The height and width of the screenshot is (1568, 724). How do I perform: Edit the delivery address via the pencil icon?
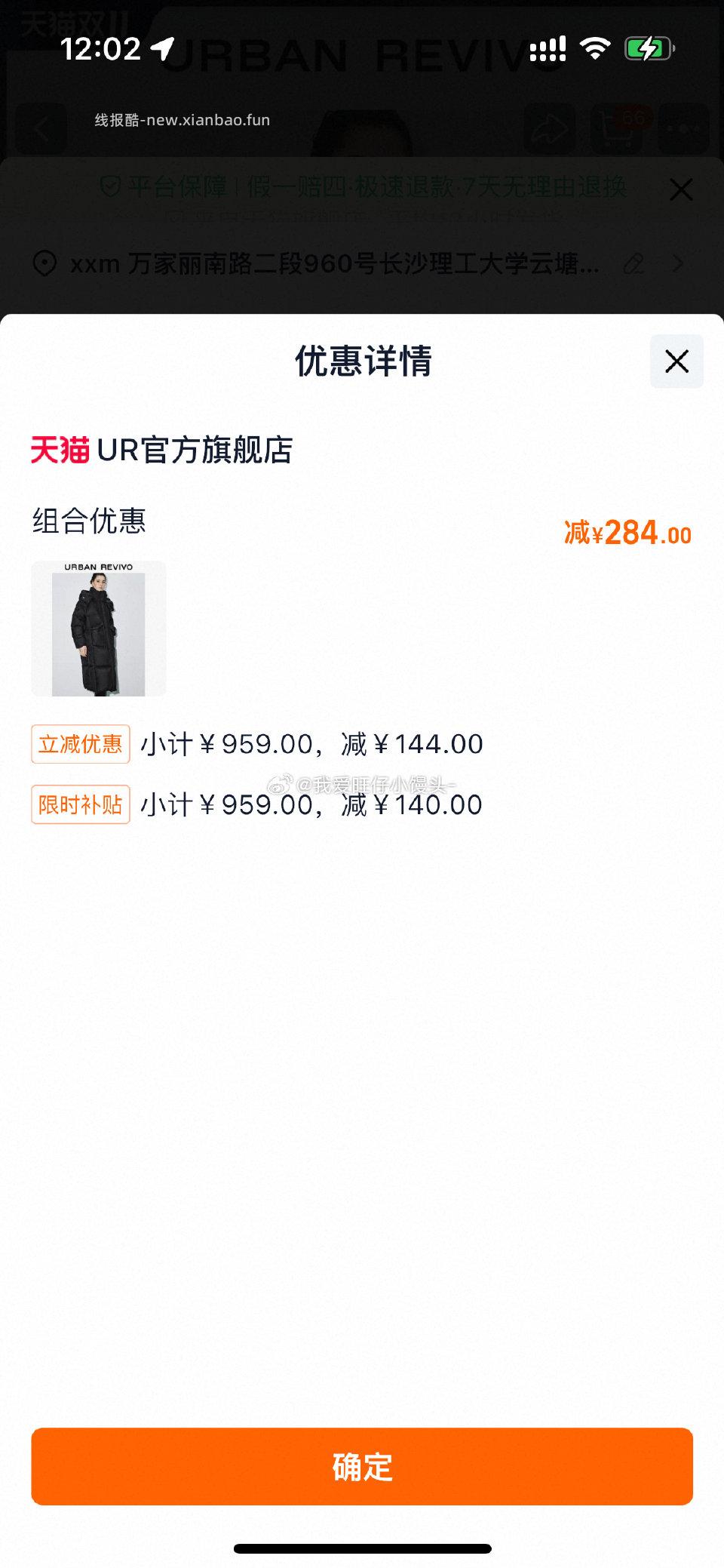coord(634,264)
